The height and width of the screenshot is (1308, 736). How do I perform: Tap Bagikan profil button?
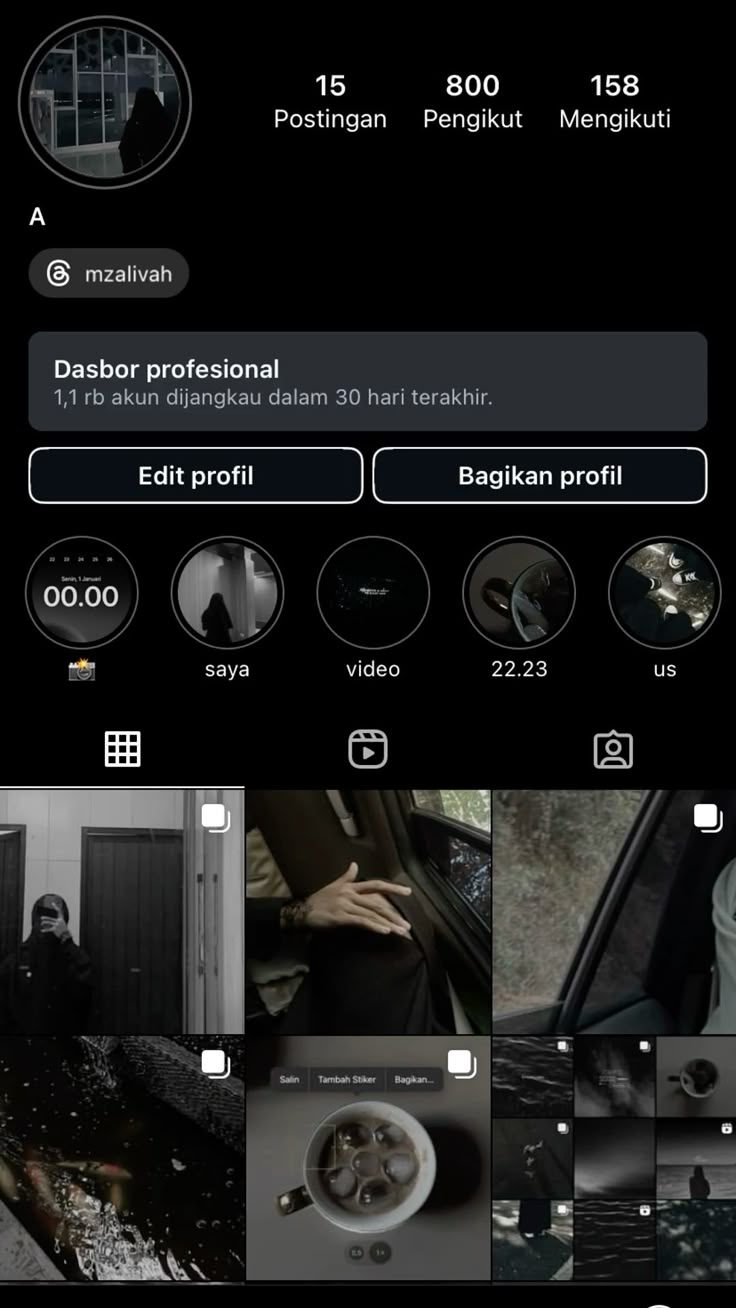[540, 475]
